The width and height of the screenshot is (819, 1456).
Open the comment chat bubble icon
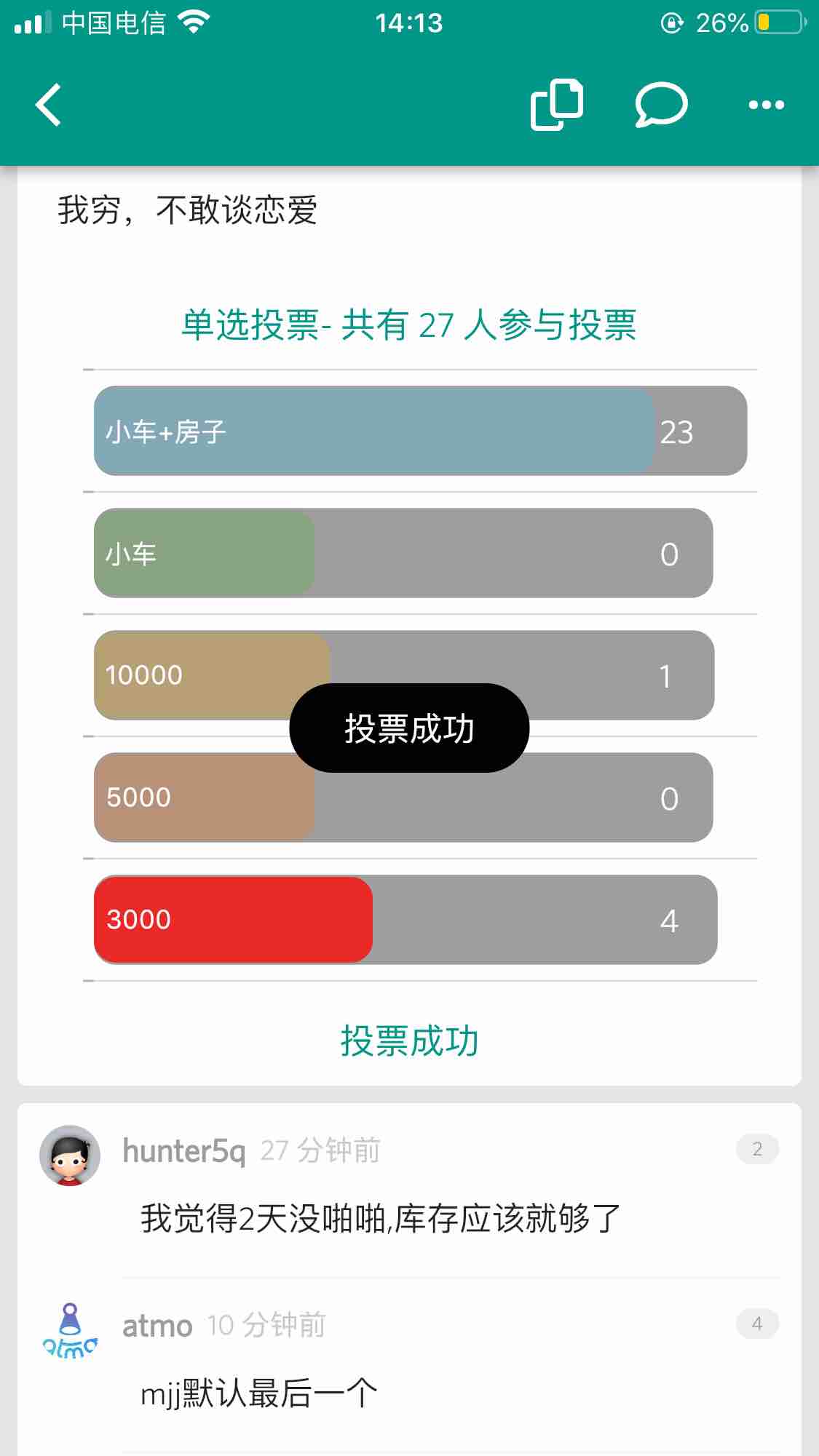[660, 104]
